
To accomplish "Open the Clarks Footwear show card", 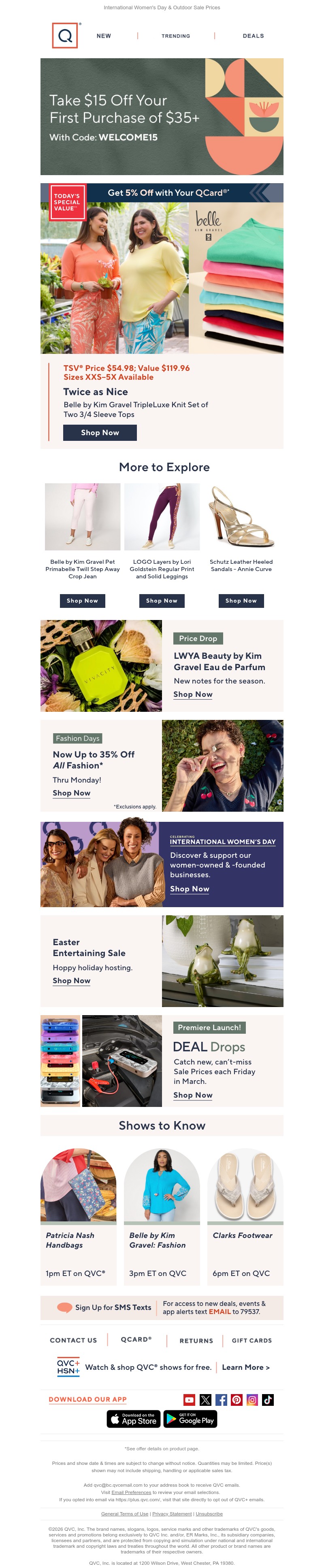I will tap(245, 1217).
